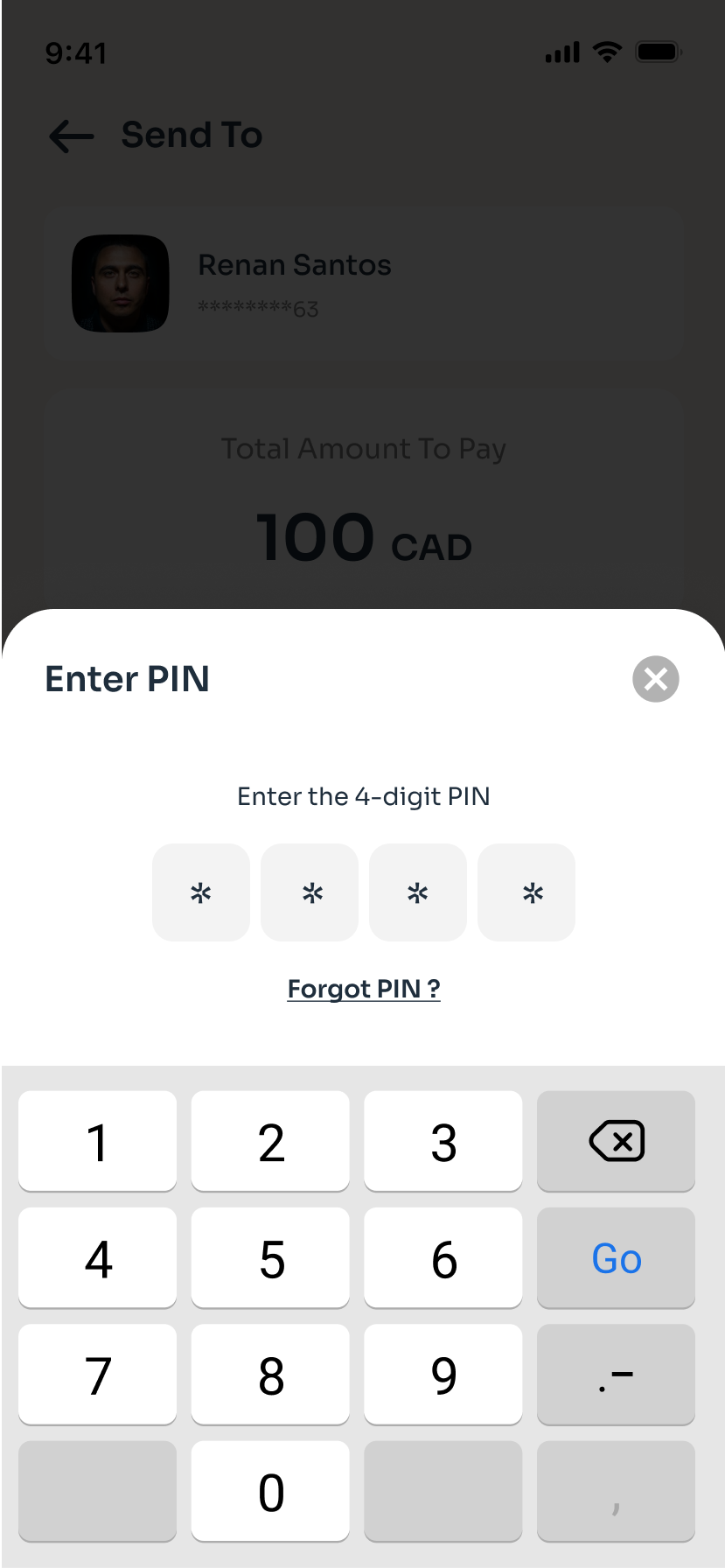This screenshot has height=1568, width=725.
Task: Enter a 0 with the keypad
Action: click(x=270, y=1492)
